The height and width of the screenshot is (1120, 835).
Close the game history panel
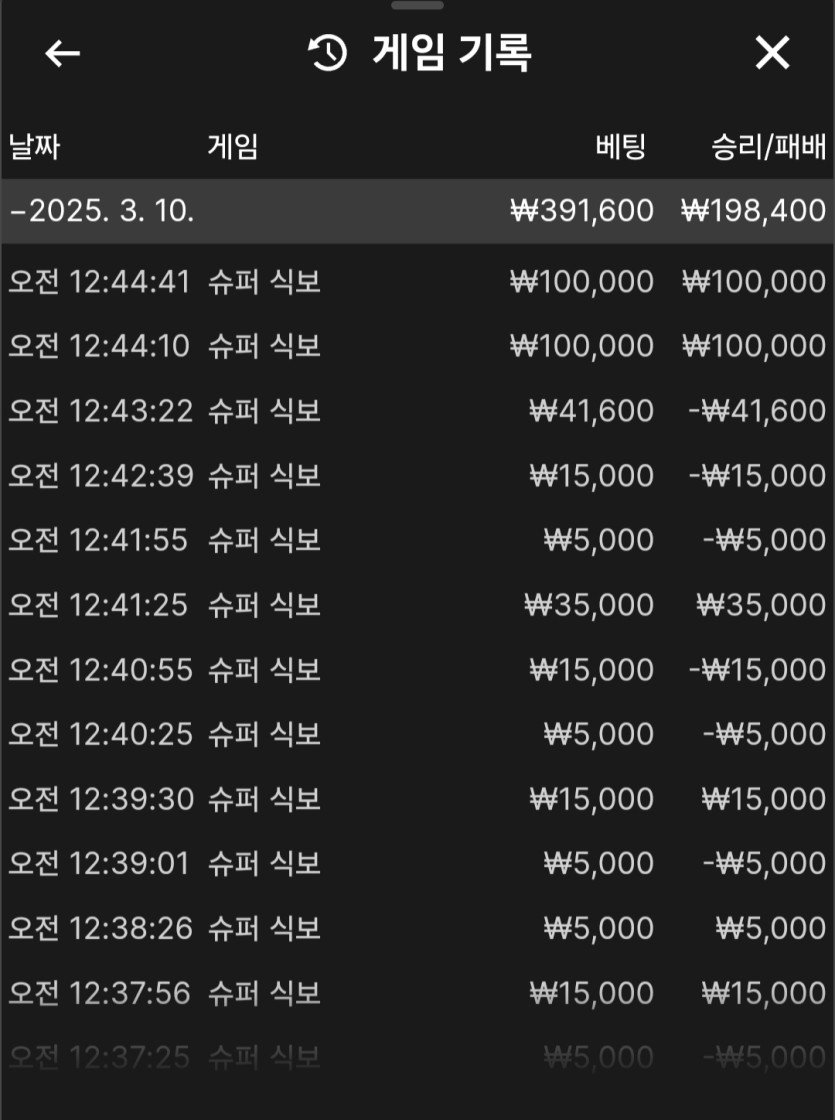tap(772, 53)
